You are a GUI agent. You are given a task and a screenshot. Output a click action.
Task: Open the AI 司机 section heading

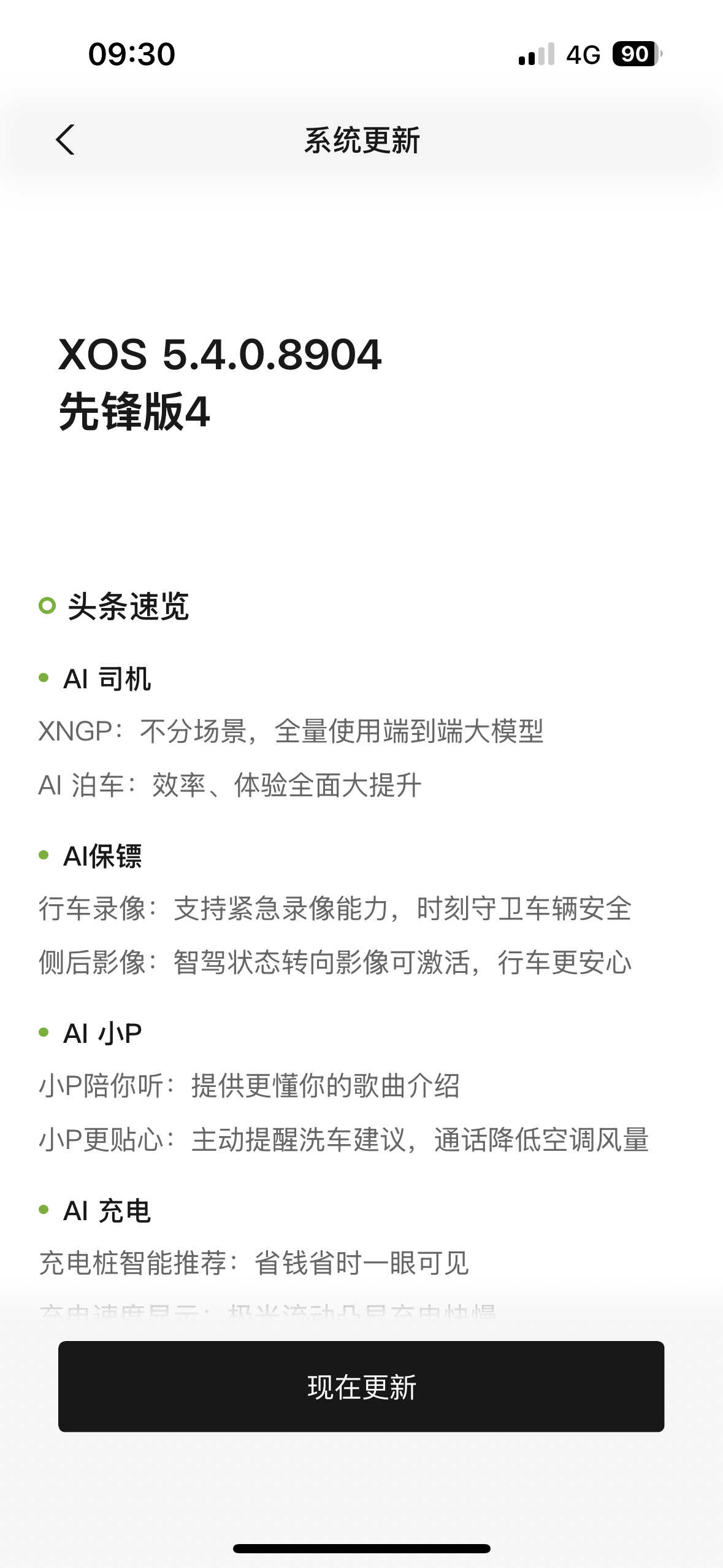(x=107, y=678)
